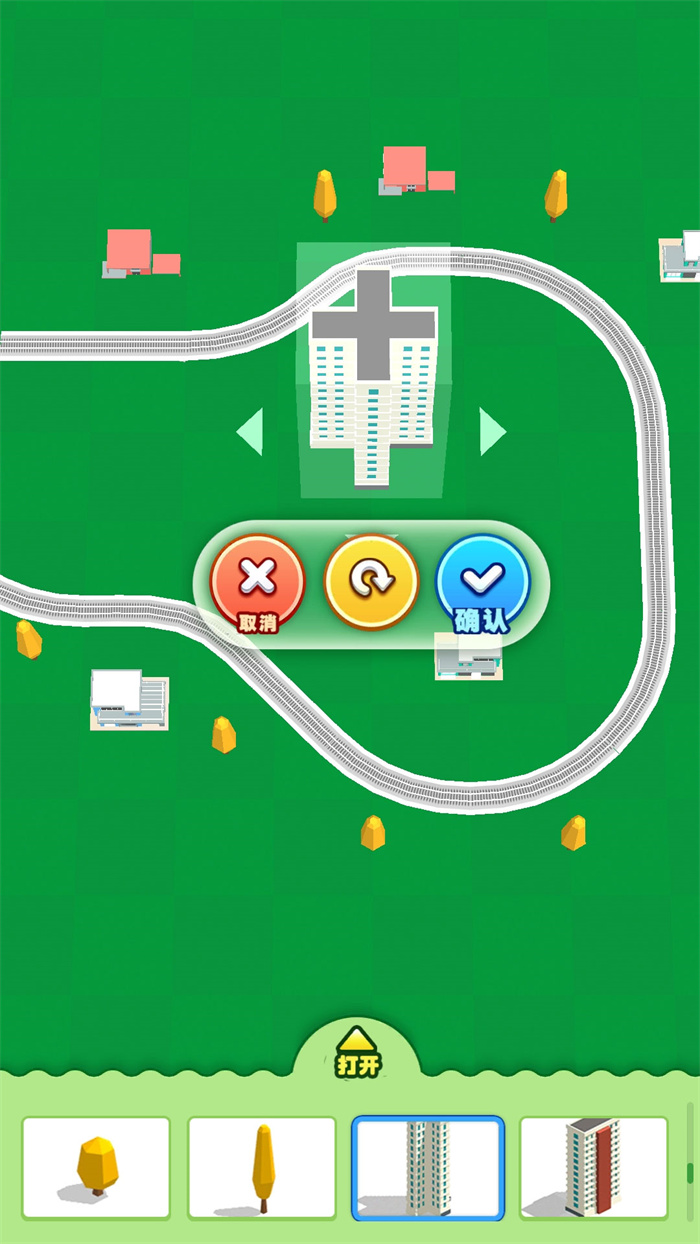Confirm the placement with 确认
Image resolution: width=700 pixels, height=1244 pixels.
[x=483, y=585]
